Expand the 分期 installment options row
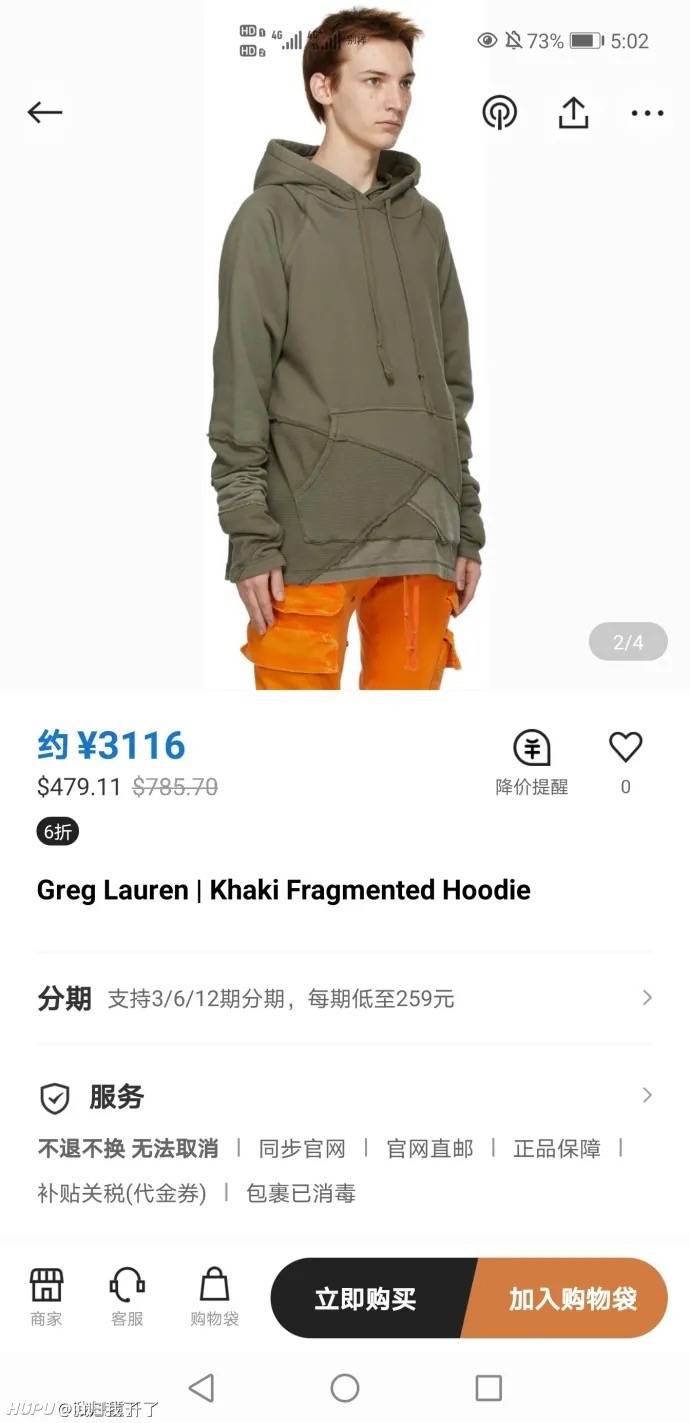This screenshot has height=1423, width=690. pos(345,998)
